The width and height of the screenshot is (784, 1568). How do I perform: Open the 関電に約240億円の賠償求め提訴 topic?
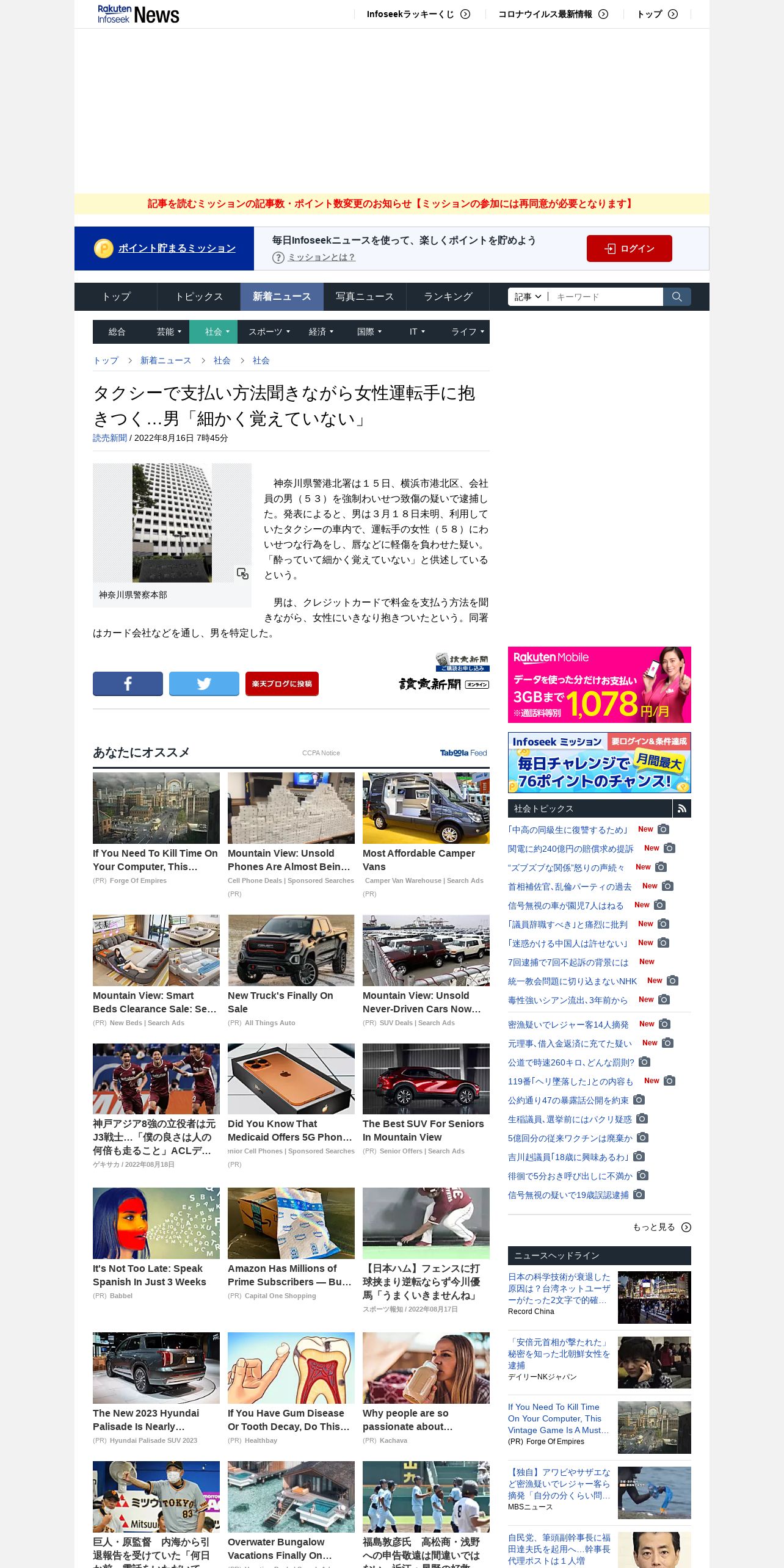click(570, 849)
